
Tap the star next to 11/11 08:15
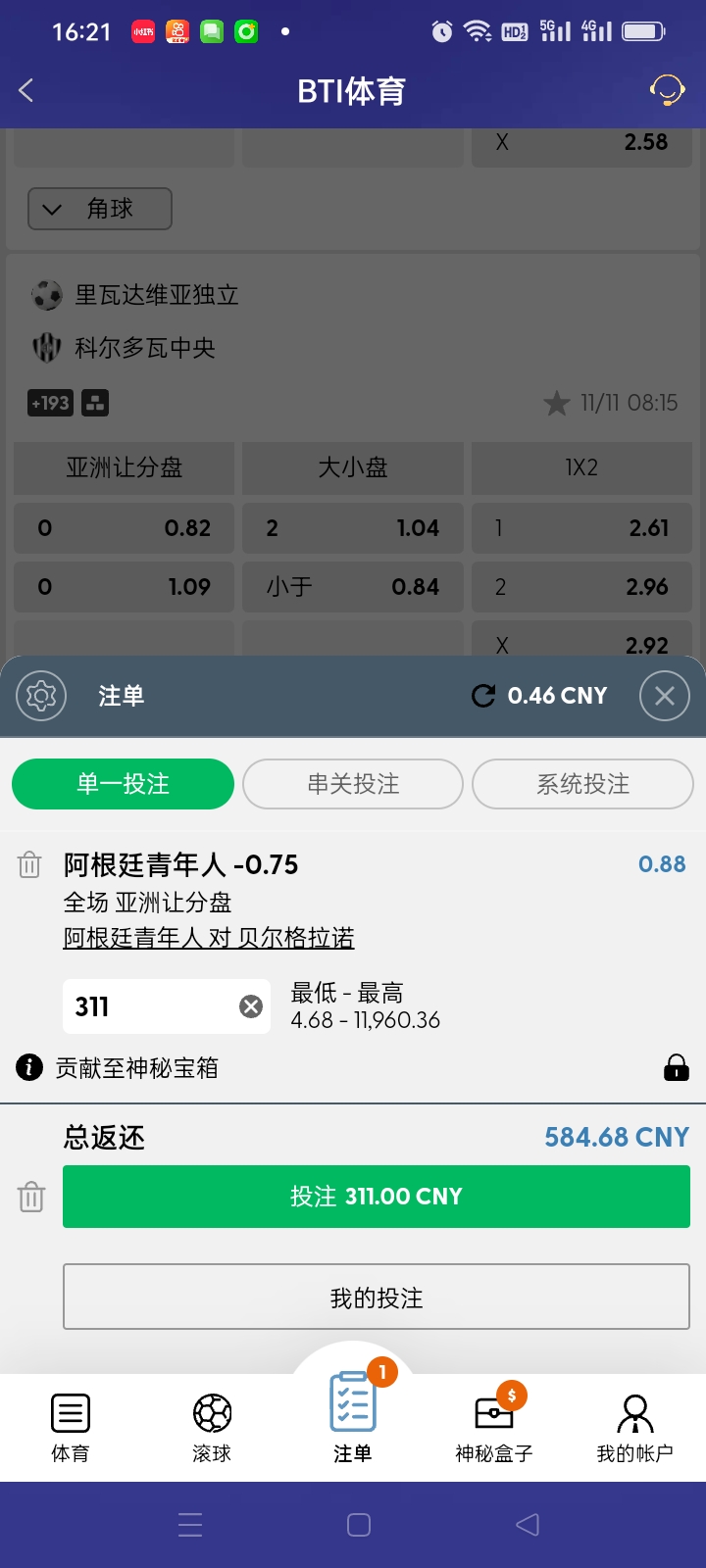tap(556, 402)
